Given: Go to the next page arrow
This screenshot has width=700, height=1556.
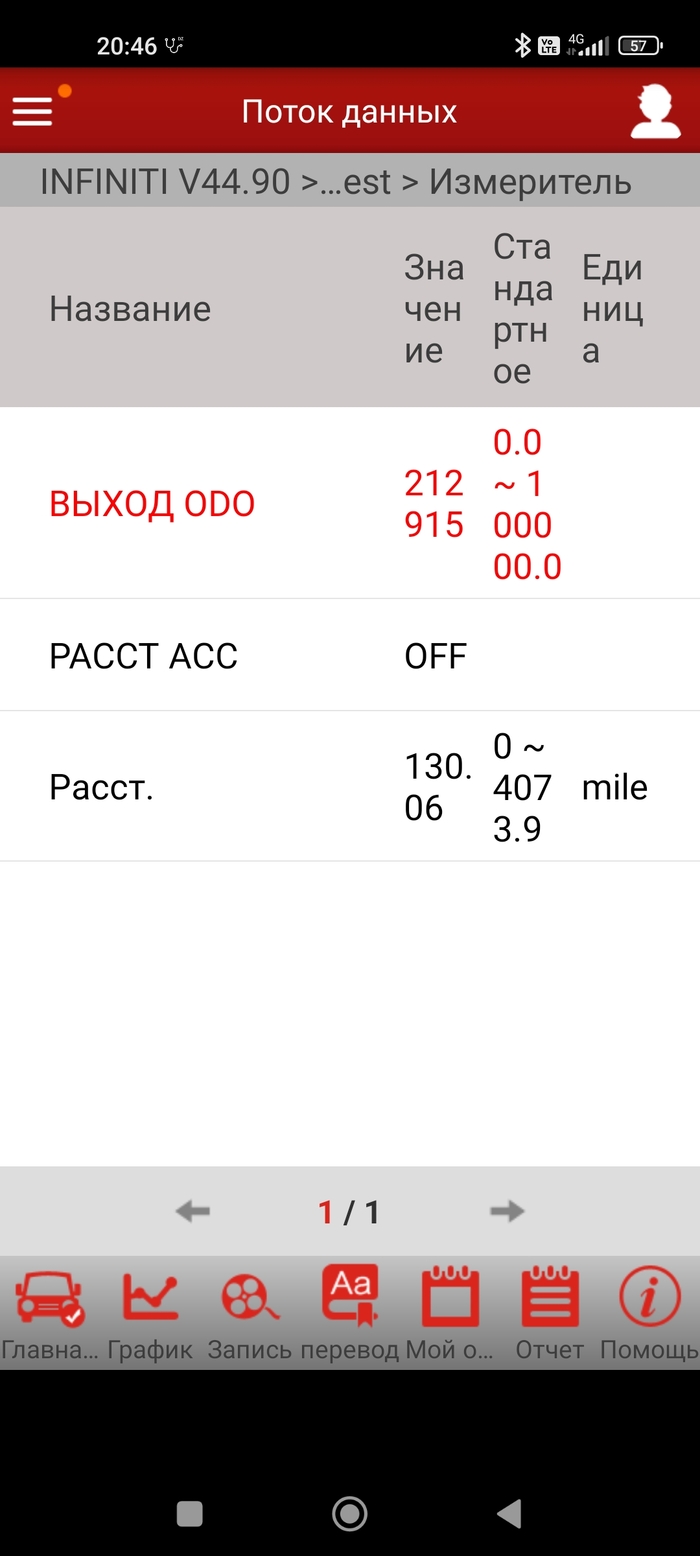Looking at the screenshot, I should tap(507, 1212).
